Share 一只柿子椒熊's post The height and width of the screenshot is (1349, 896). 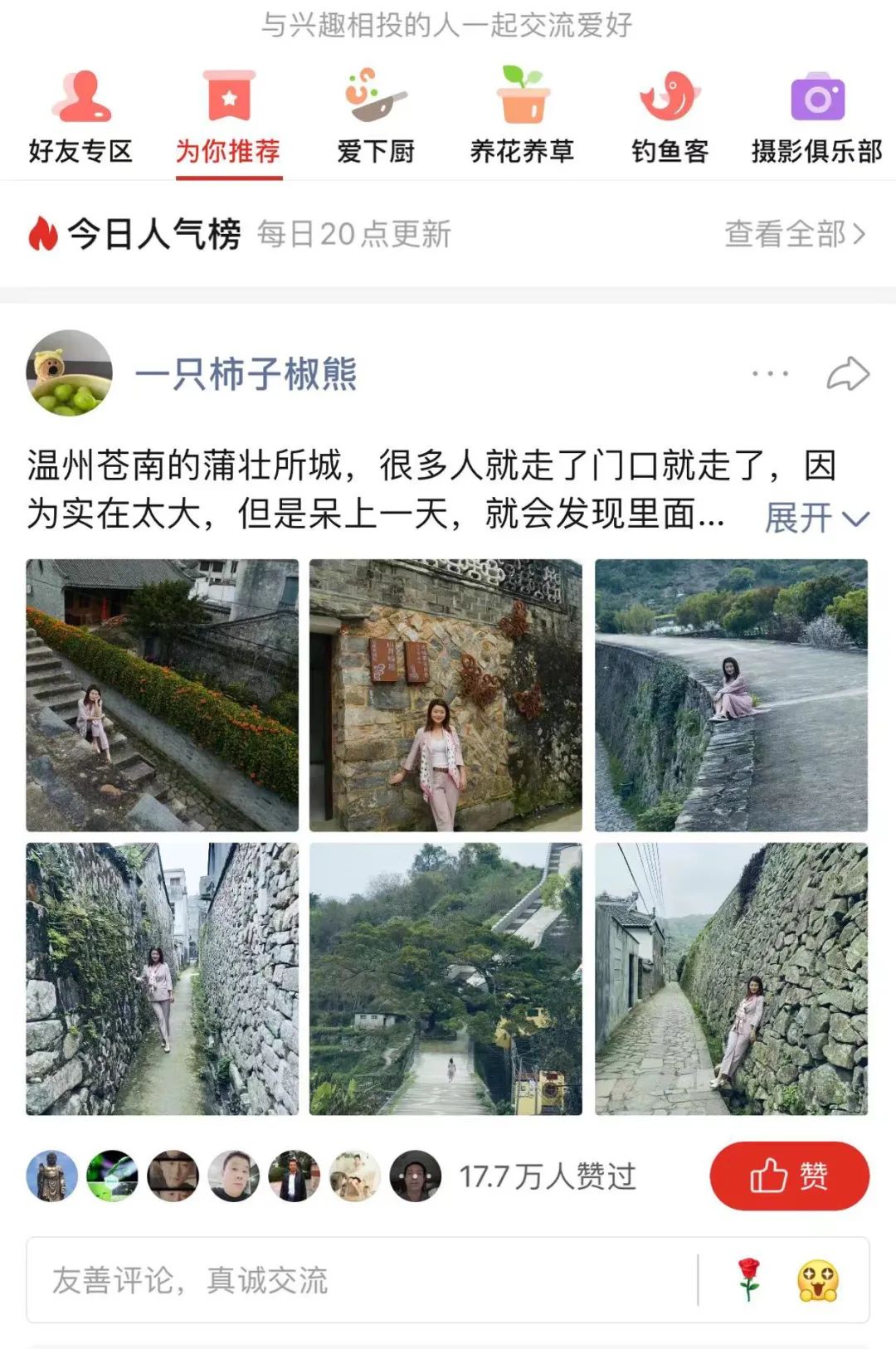[848, 374]
